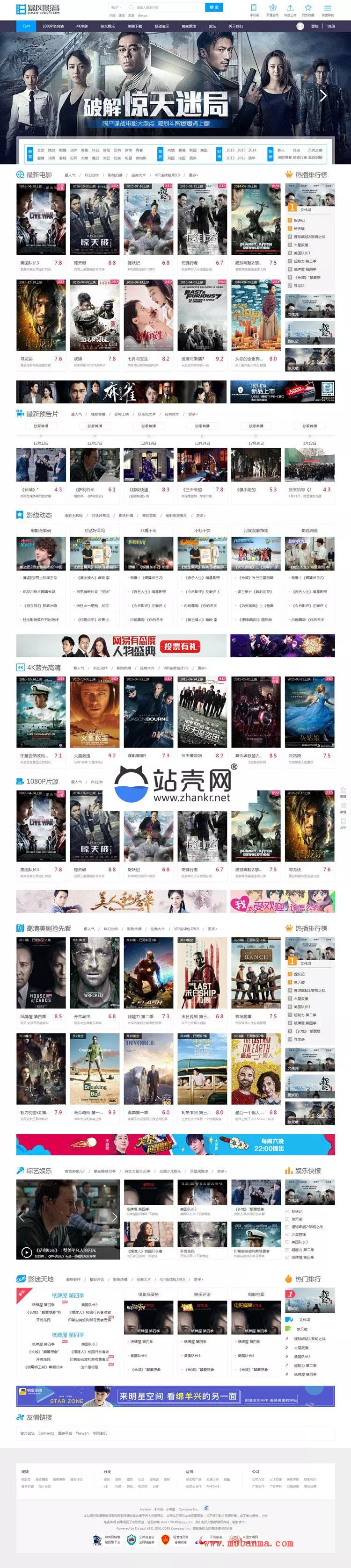Open the 麻雀 banner ad

pyautogui.click(x=121, y=391)
